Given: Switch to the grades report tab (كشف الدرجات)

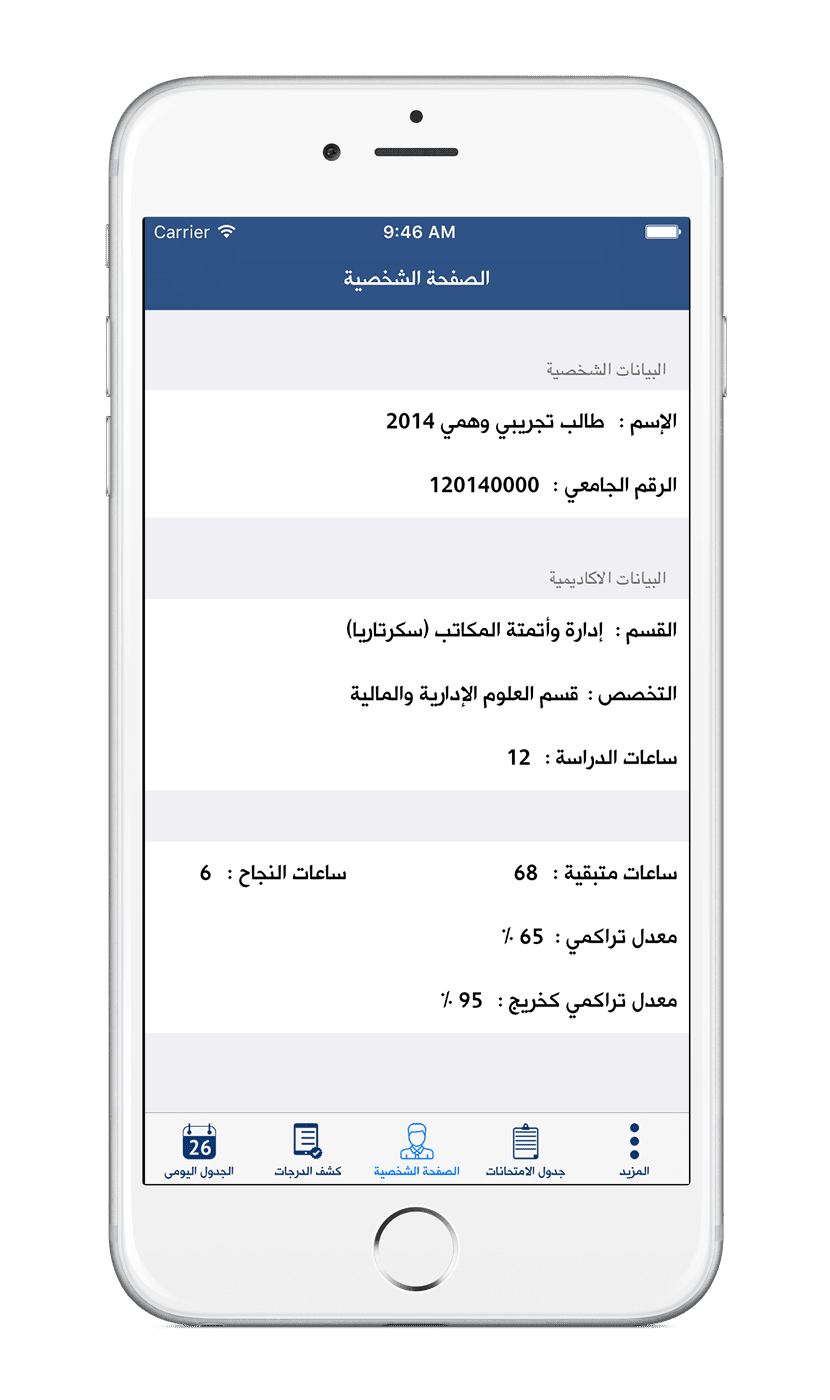Looking at the screenshot, I should 308,1148.
